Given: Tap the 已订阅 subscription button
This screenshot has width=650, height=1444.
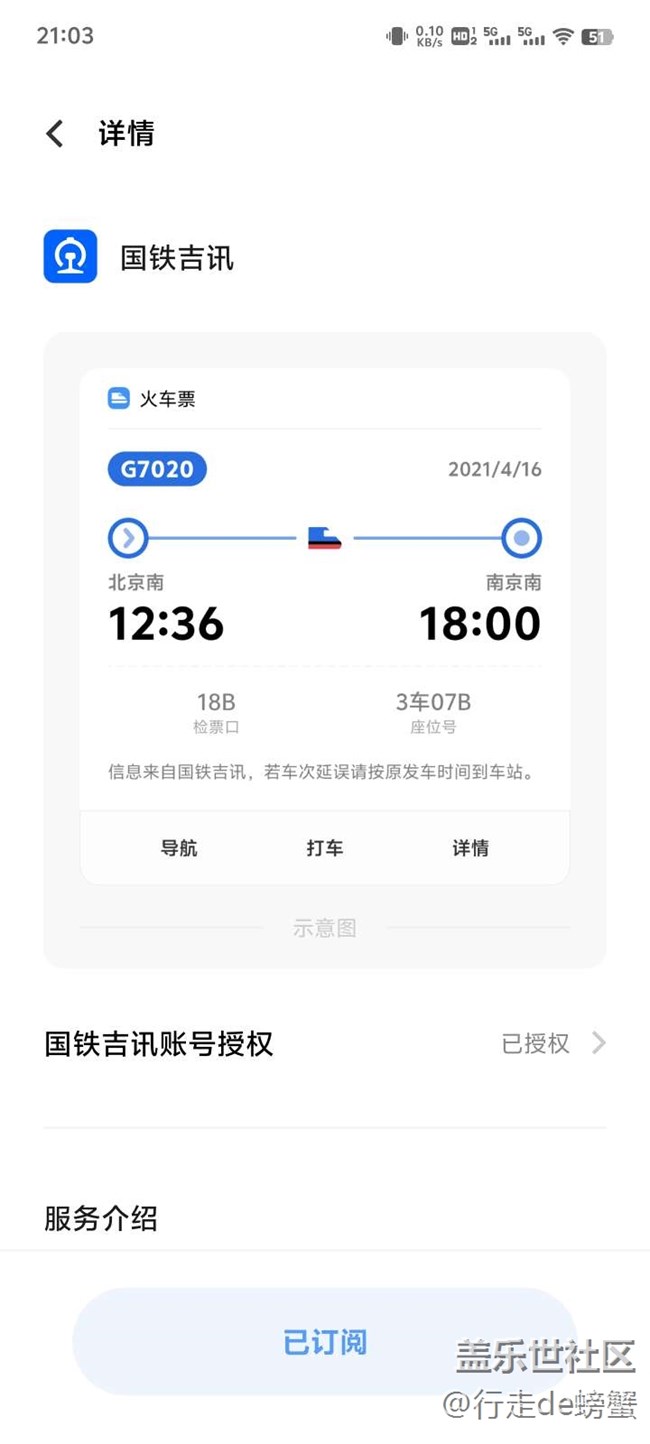Looking at the screenshot, I should 325,1341.
